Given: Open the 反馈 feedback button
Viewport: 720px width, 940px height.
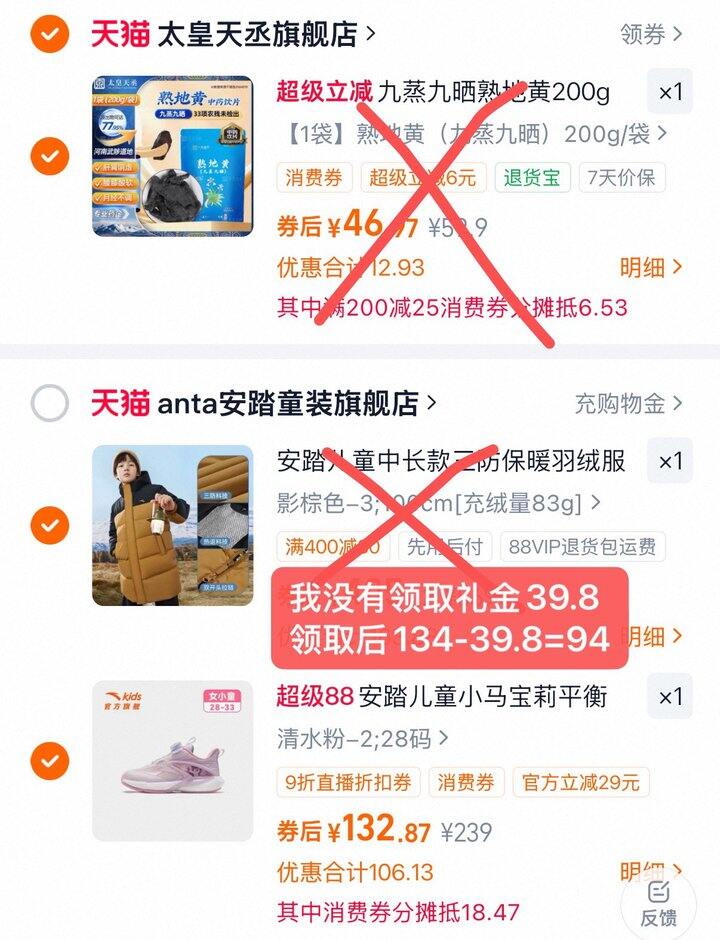Looking at the screenshot, I should coord(658,903).
